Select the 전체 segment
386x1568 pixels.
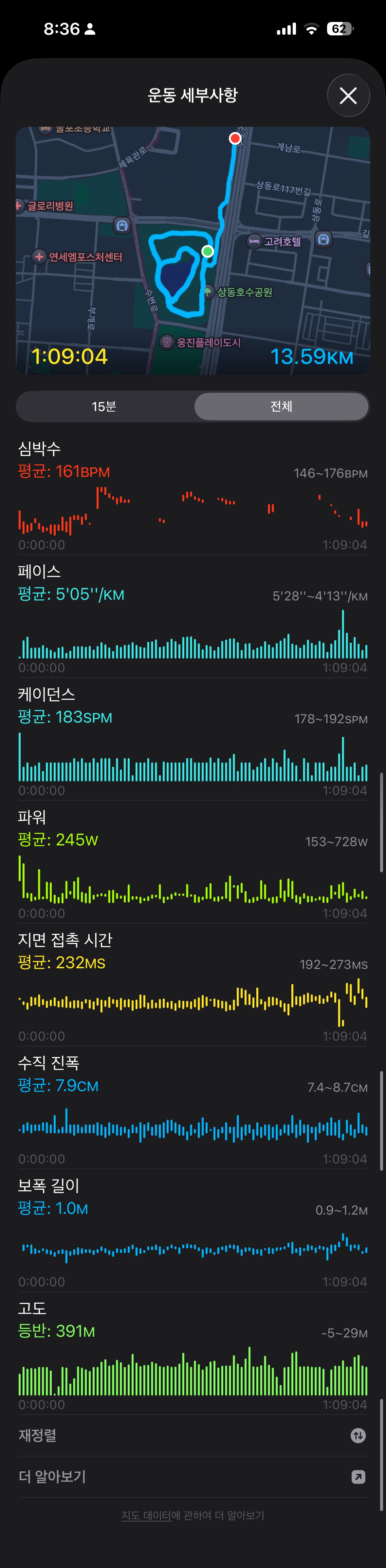281,406
